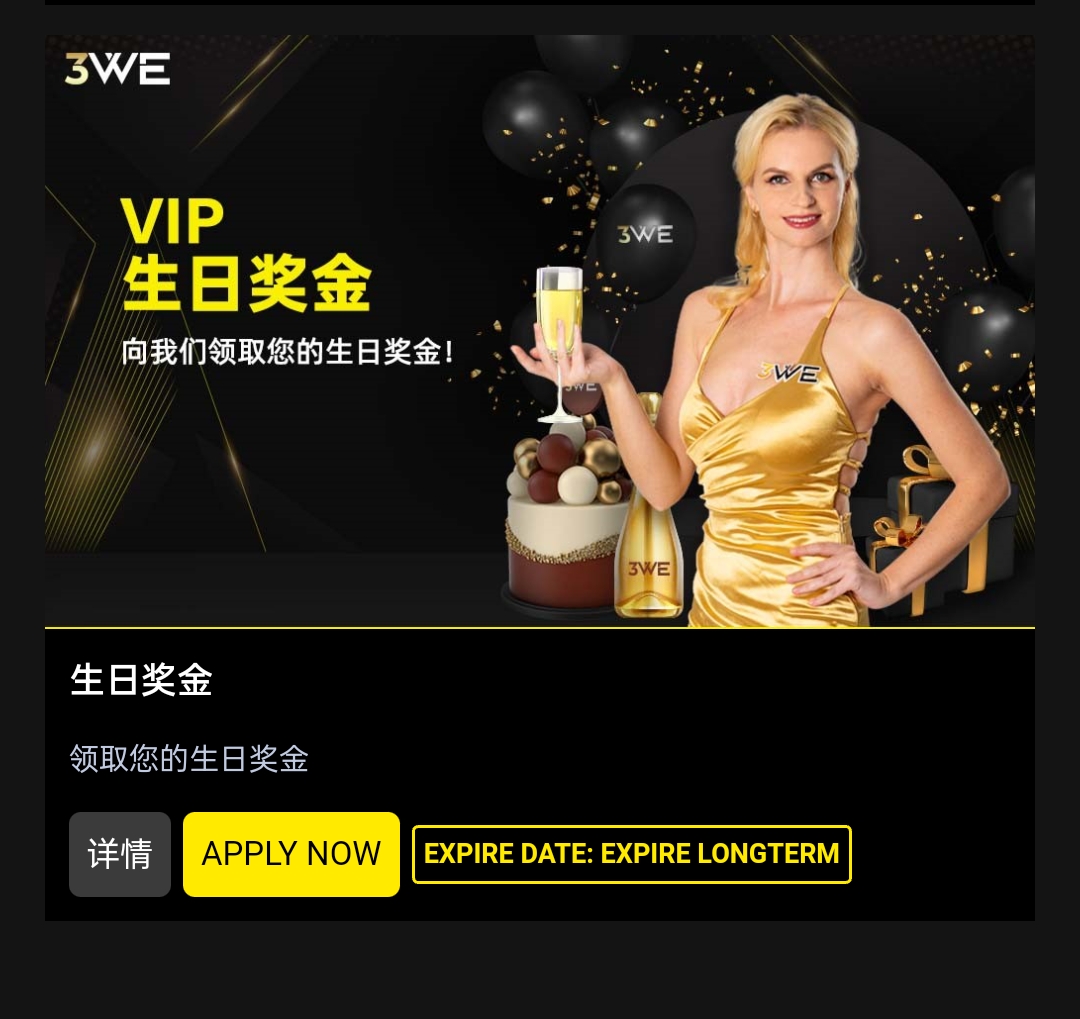The width and height of the screenshot is (1080, 1019).
Task: Open the VIP 生日奖金 promotion banner
Action: [540, 330]
